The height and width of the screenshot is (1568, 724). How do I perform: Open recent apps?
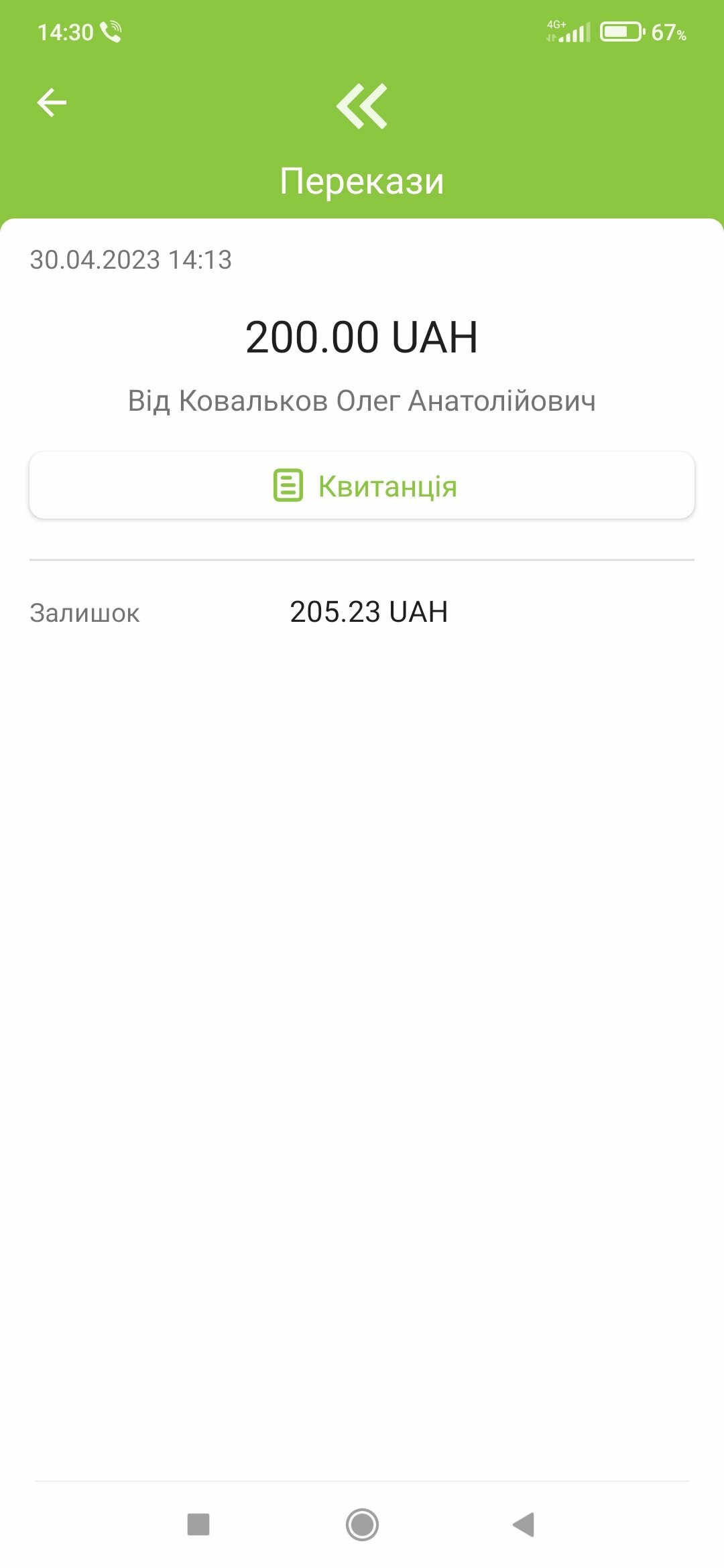coord(198,1524)
